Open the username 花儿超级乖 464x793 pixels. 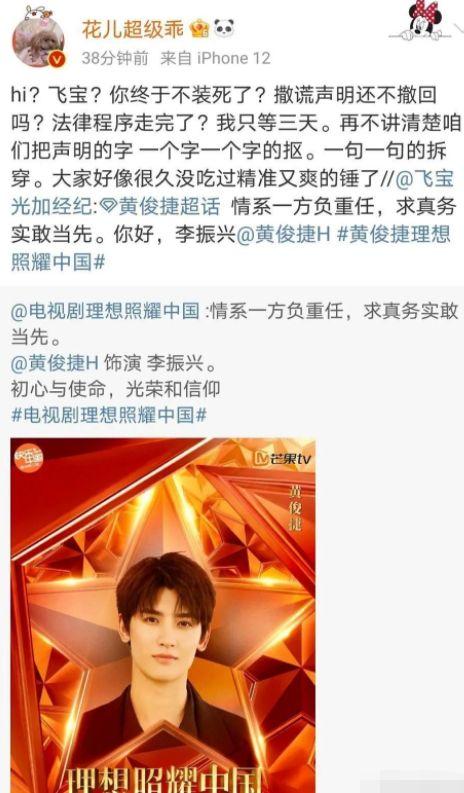(133, 29)
